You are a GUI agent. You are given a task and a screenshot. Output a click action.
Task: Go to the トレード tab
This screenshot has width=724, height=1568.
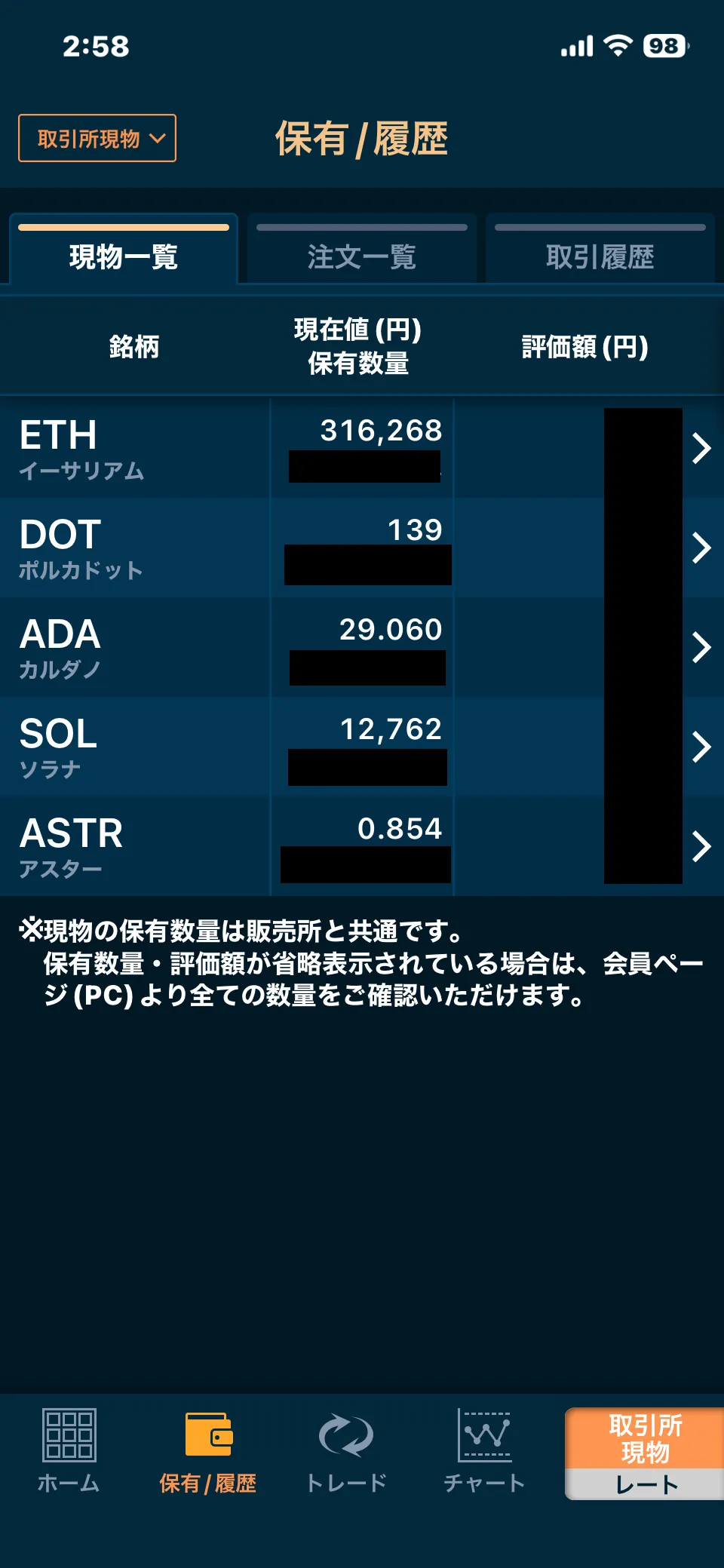[x=346, y=1451]
